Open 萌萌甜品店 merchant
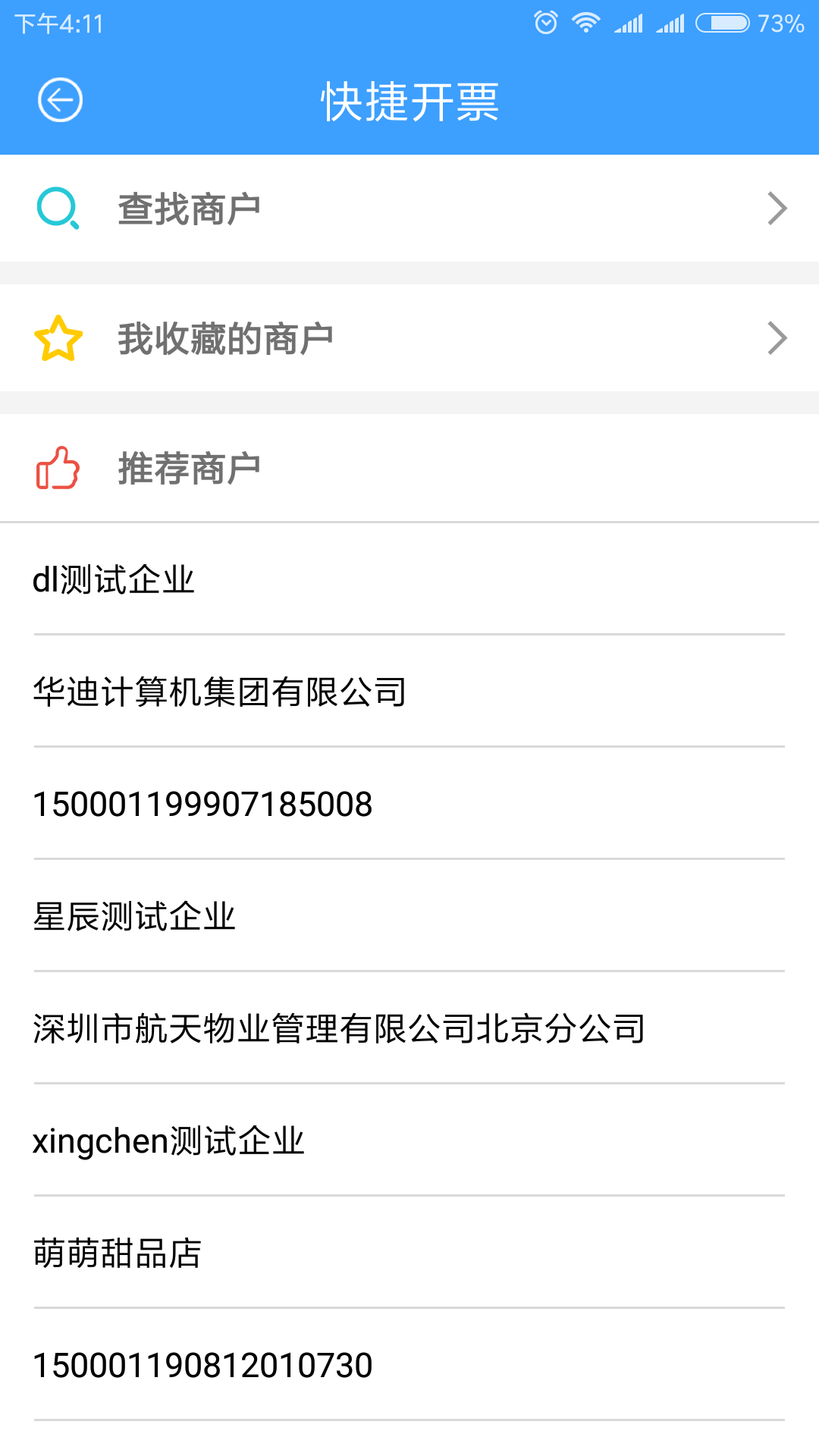 409,1253
